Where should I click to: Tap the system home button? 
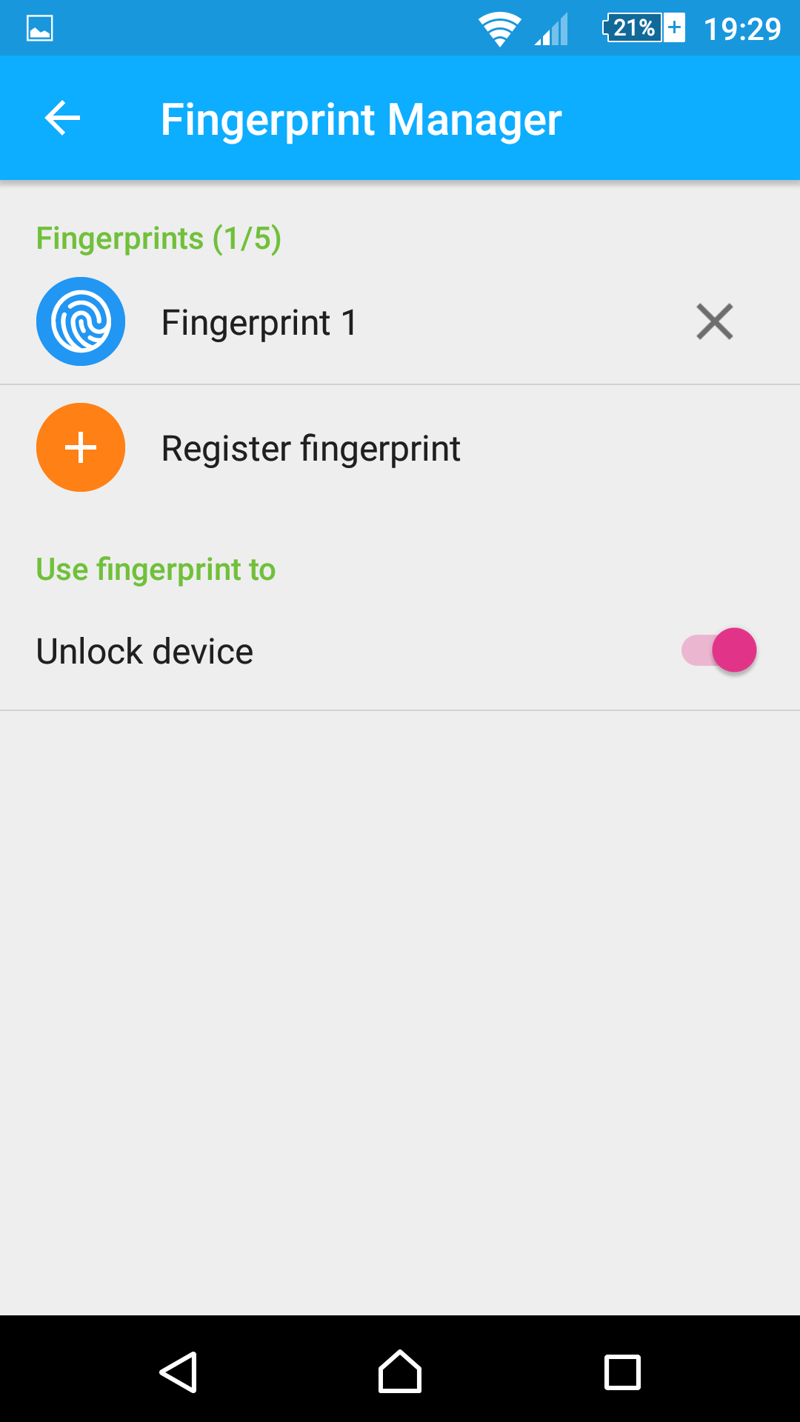pos(400,1371)
